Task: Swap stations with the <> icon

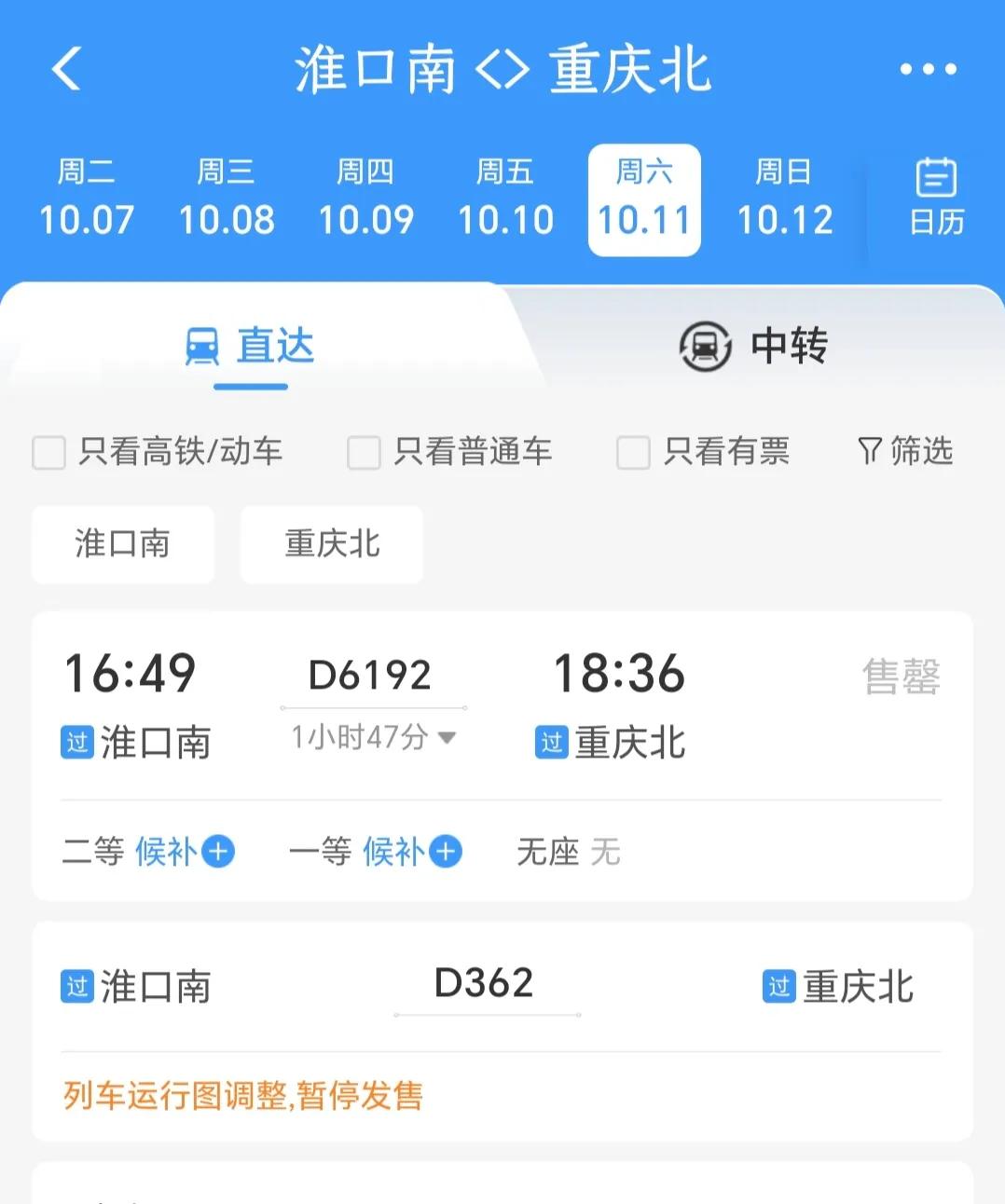Action: [x=502, y=70]
